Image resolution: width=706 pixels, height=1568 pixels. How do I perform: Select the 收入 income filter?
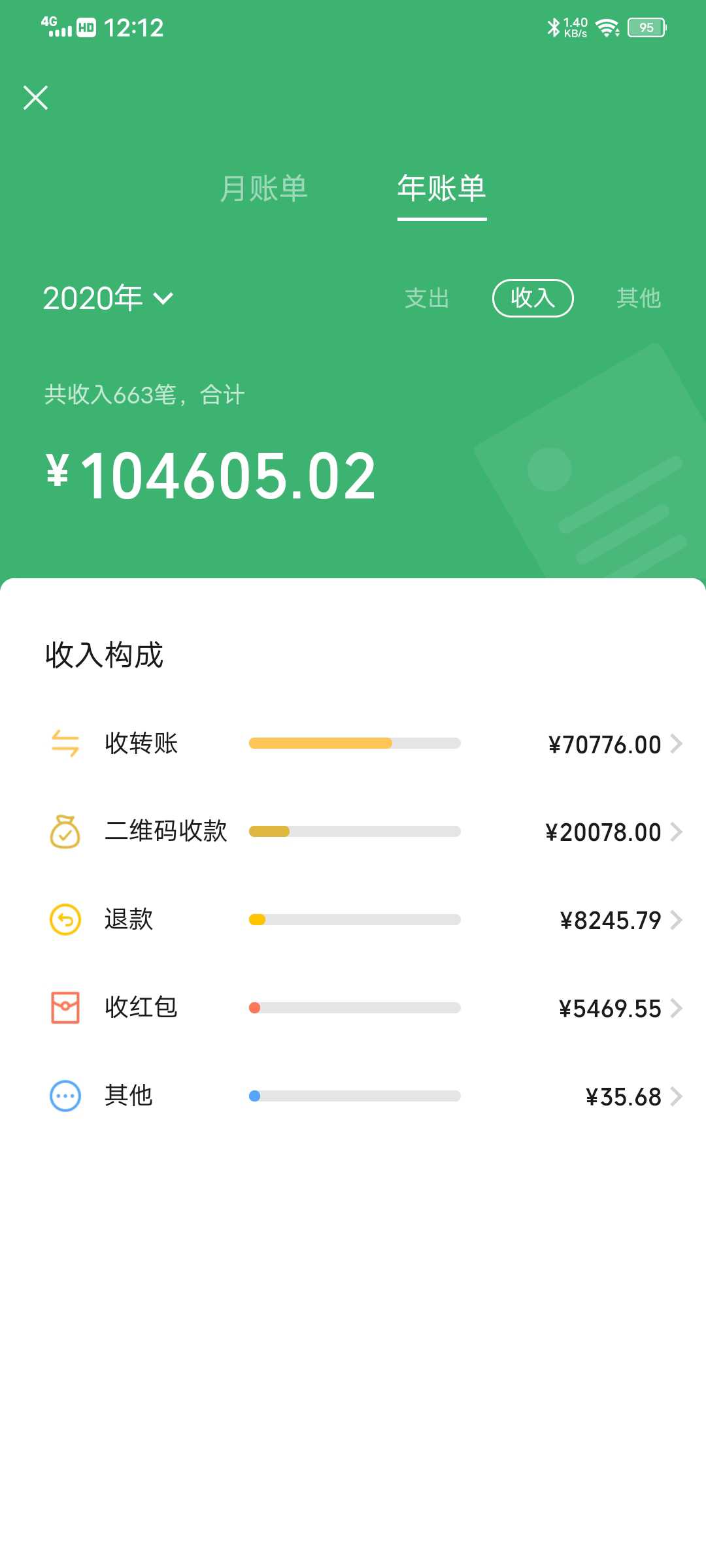tap(533, 299)
